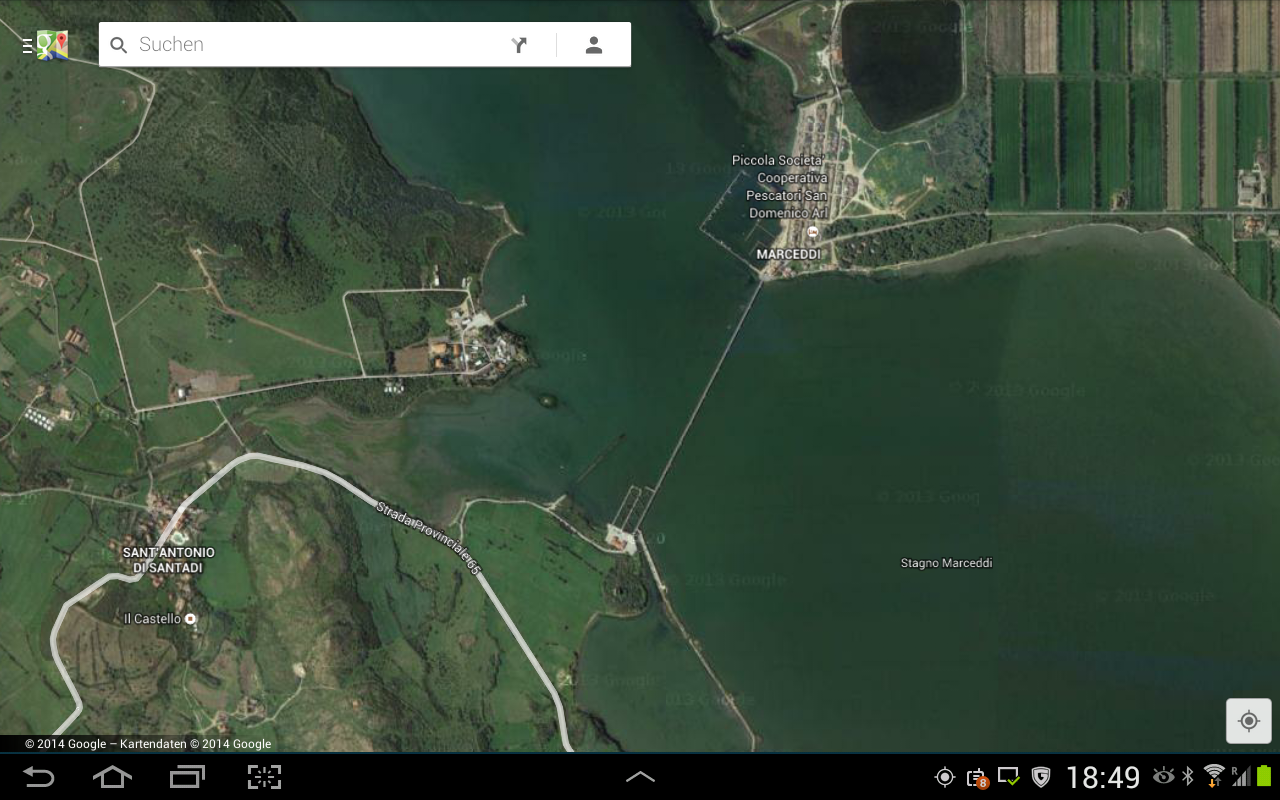Open the directions icon in search bar

click(x=519, y=44)
